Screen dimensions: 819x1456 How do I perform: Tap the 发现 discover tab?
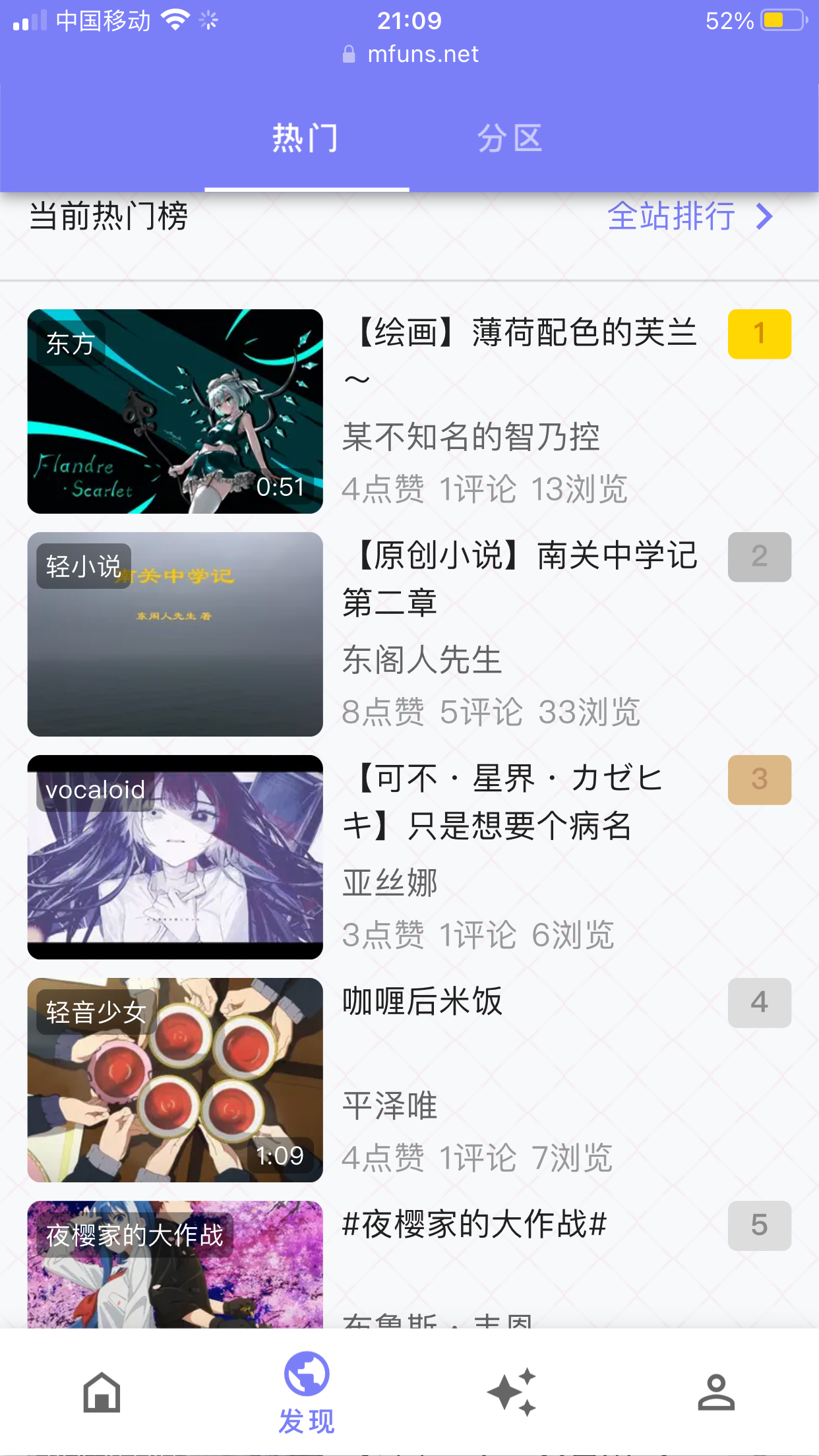pos(307,1393)
